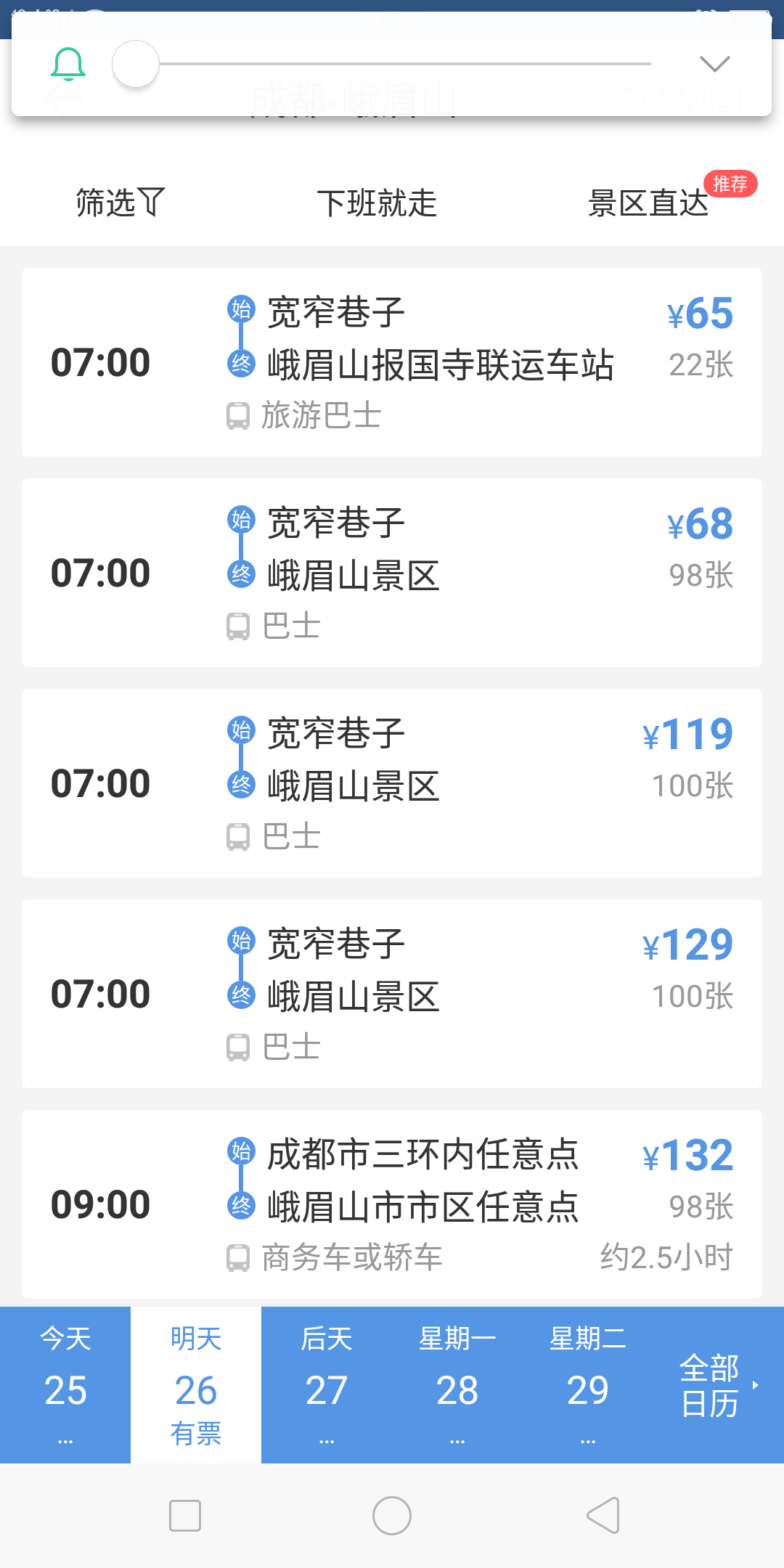
Task: Choose 星期一 28 date
Action: (x=457, y=1385)
